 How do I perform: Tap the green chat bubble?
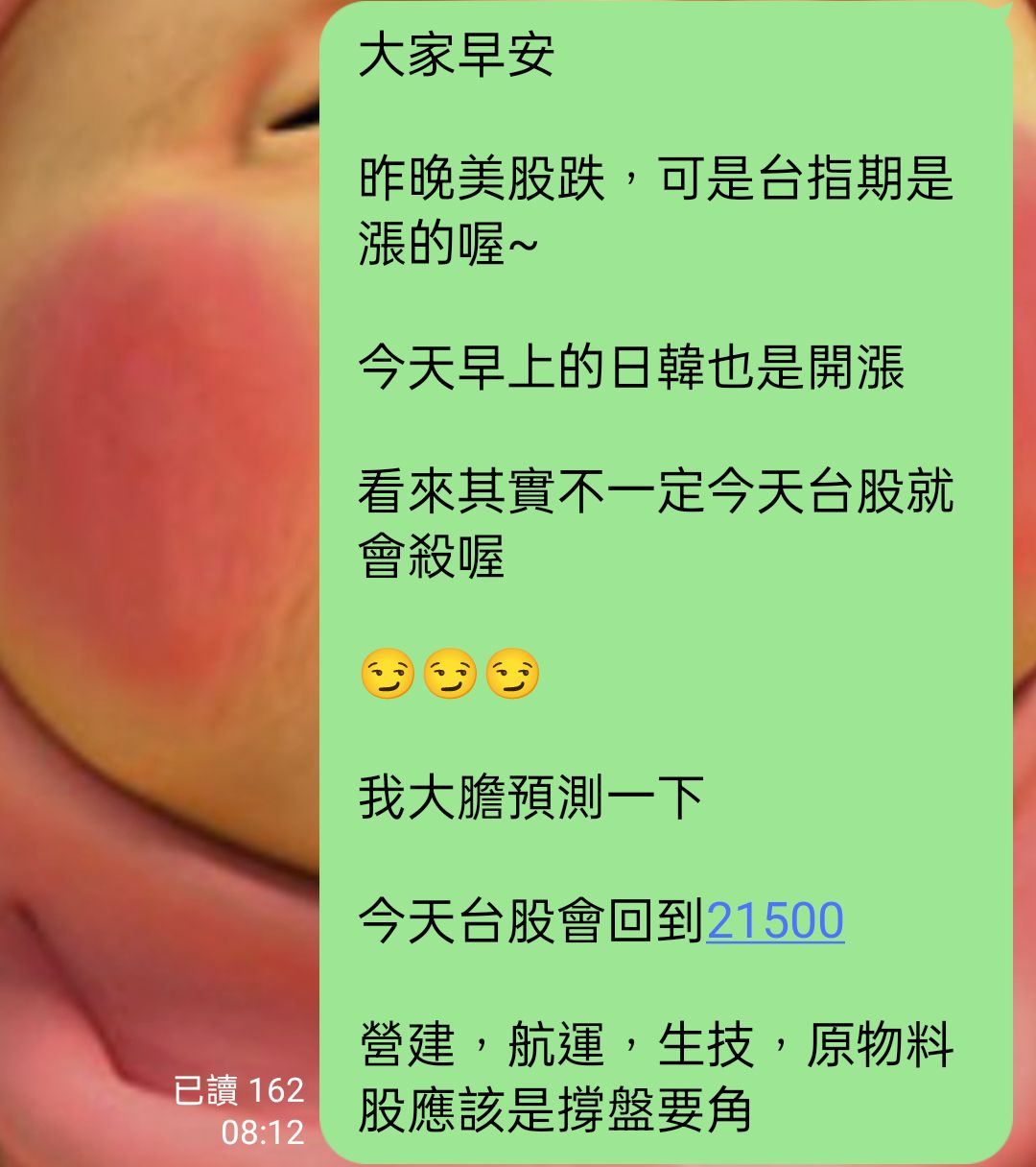(671, 576)
